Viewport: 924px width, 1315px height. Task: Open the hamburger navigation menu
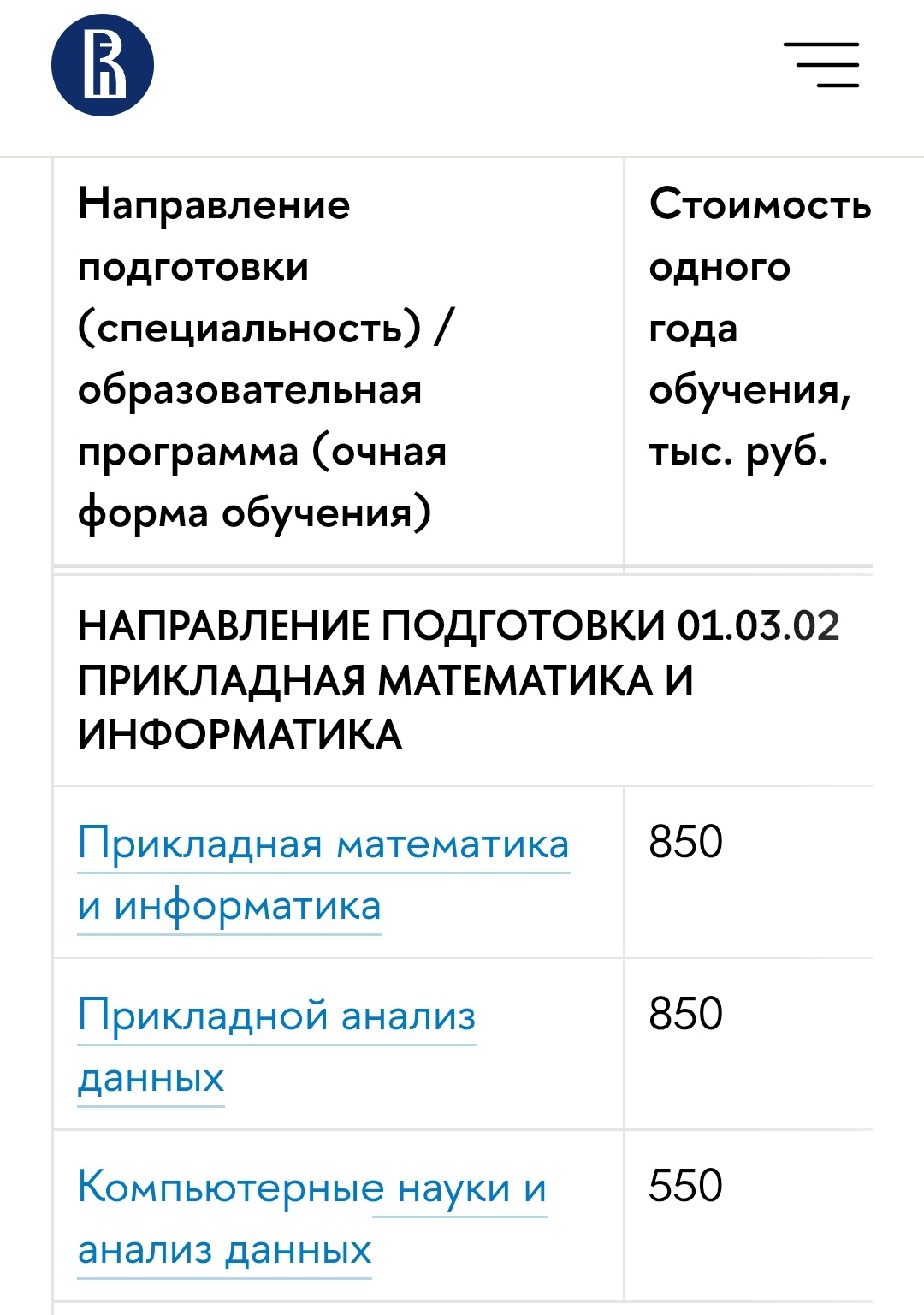(x=821, y=65)
